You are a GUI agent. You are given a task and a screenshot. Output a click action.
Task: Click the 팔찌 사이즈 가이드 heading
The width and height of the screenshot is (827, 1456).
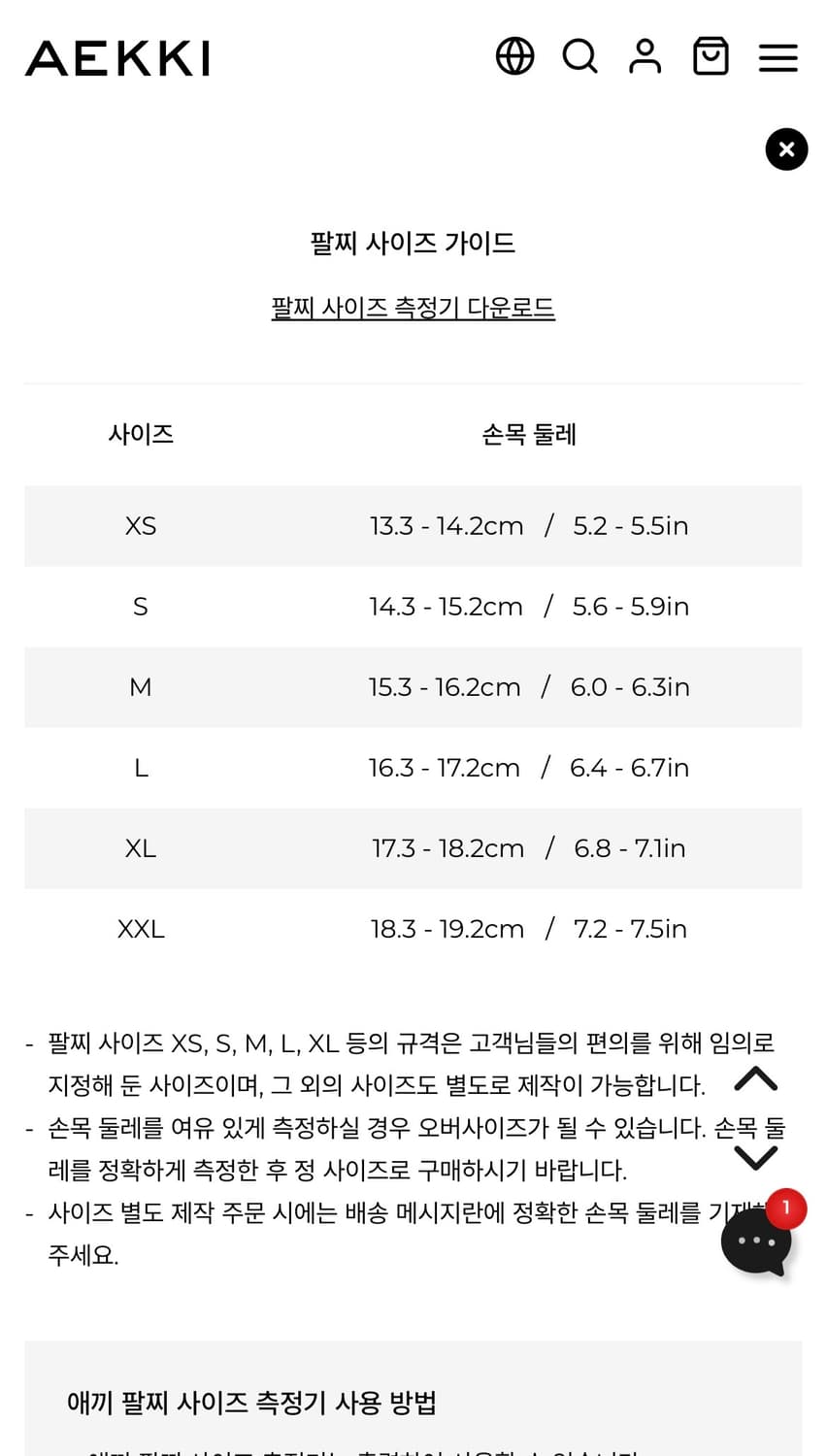[413, 243]
